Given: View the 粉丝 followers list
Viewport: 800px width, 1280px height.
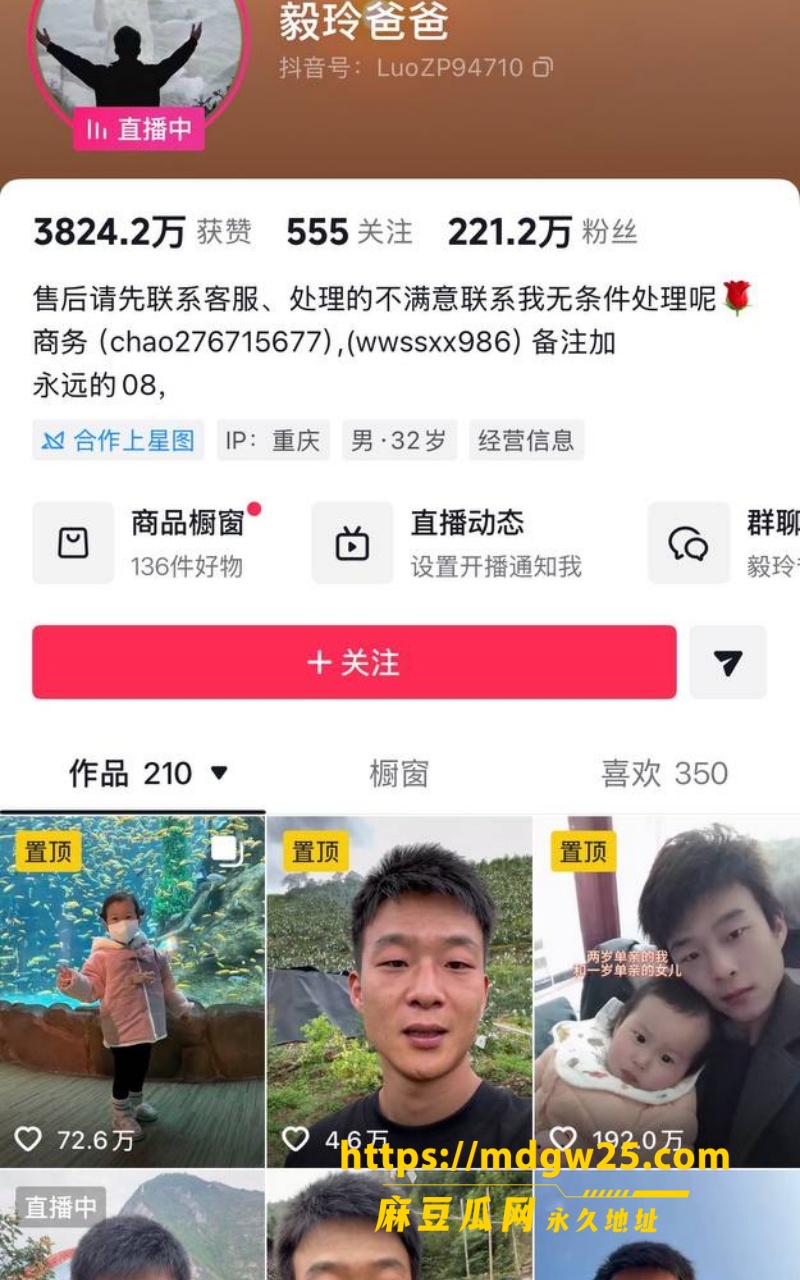Looking at the screenshot, I should (542, 232).
